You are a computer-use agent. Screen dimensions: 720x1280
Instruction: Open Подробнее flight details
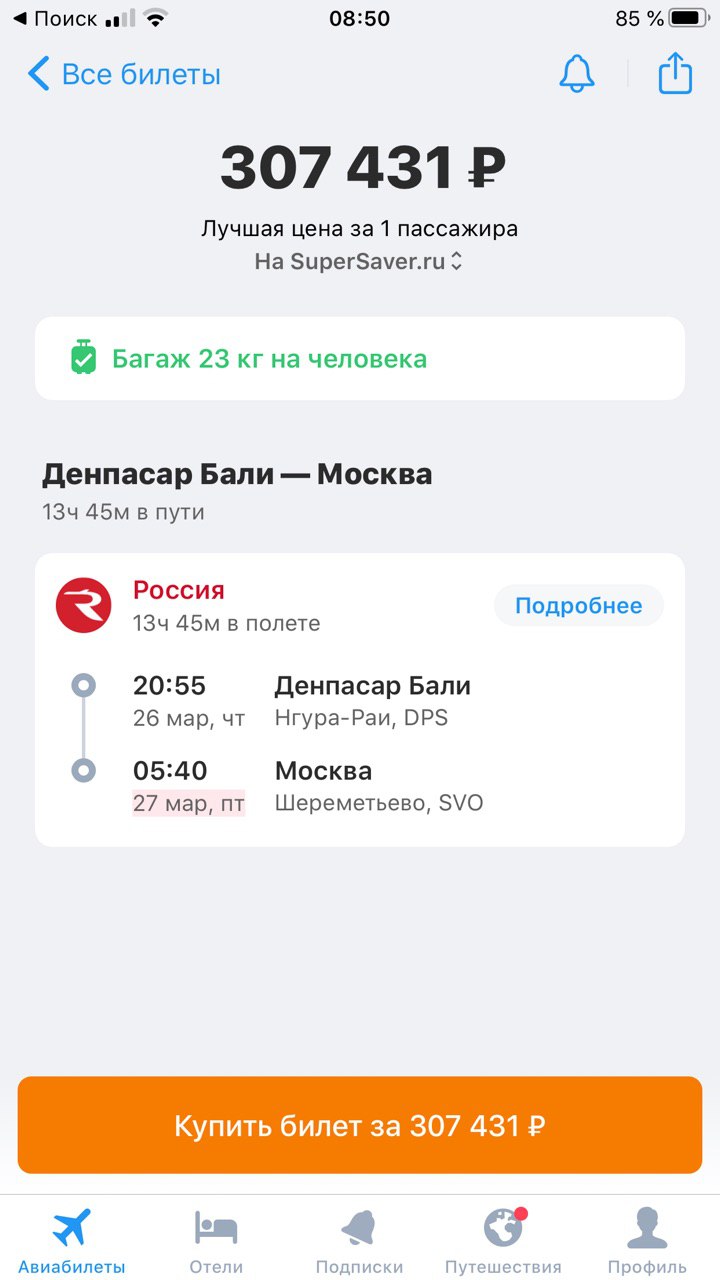(x=578, y=605)
